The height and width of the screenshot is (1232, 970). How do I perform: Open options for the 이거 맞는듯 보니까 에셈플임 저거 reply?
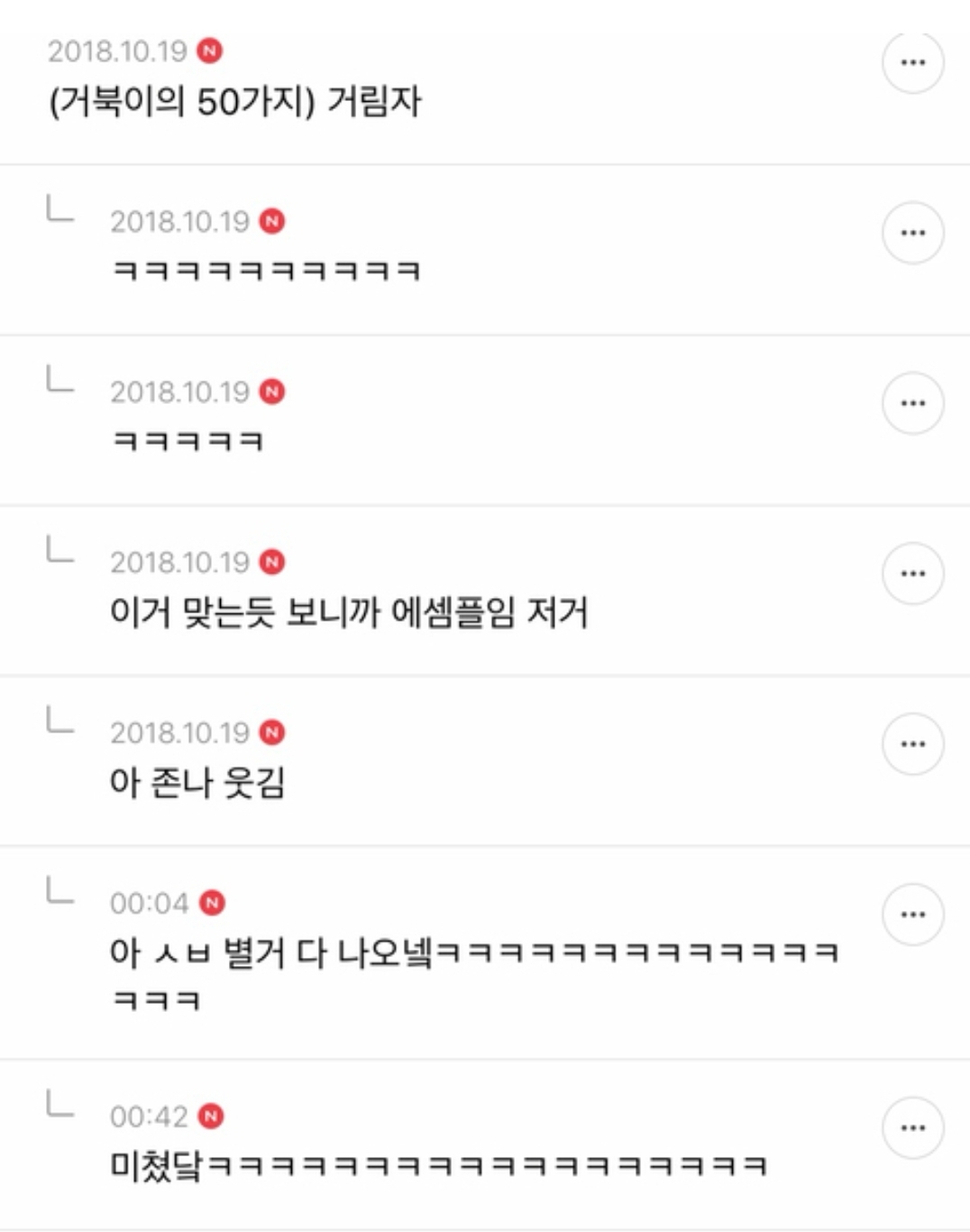click(912, 574)
